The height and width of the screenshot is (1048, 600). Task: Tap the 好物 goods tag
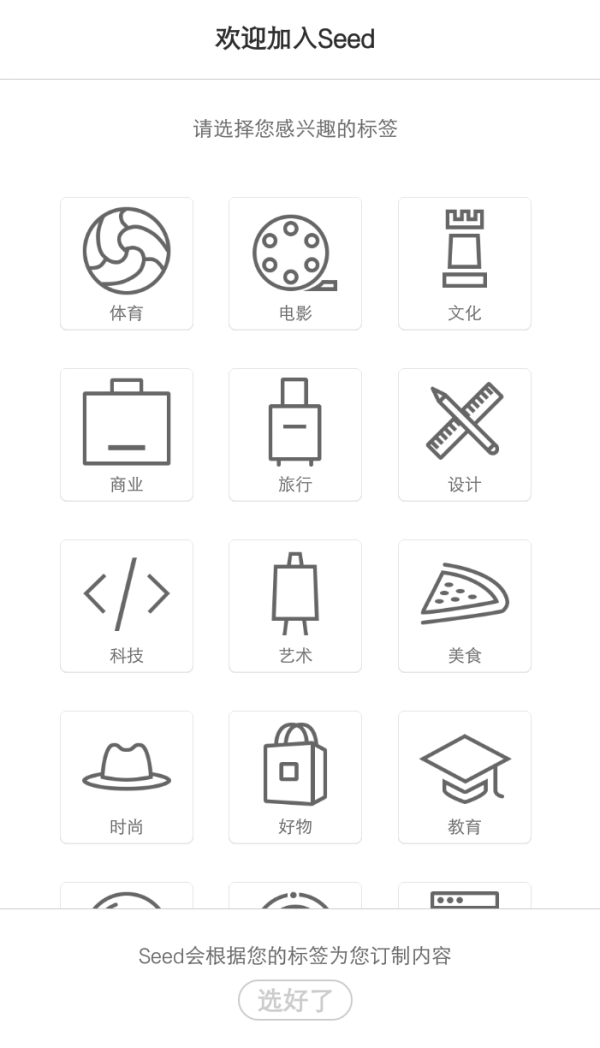click(295, 777)
